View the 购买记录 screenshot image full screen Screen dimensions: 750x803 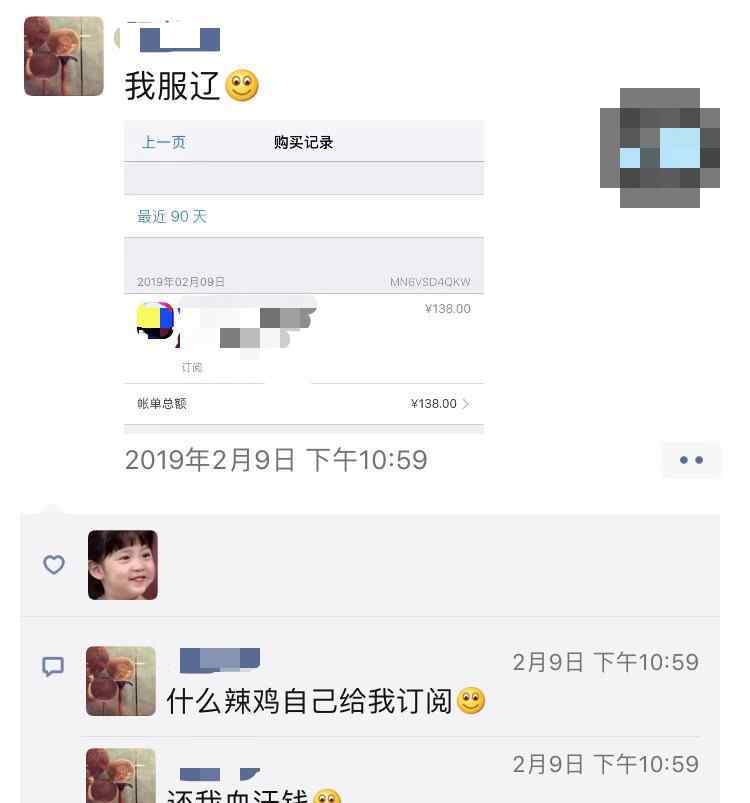click(x=304, y=277)
